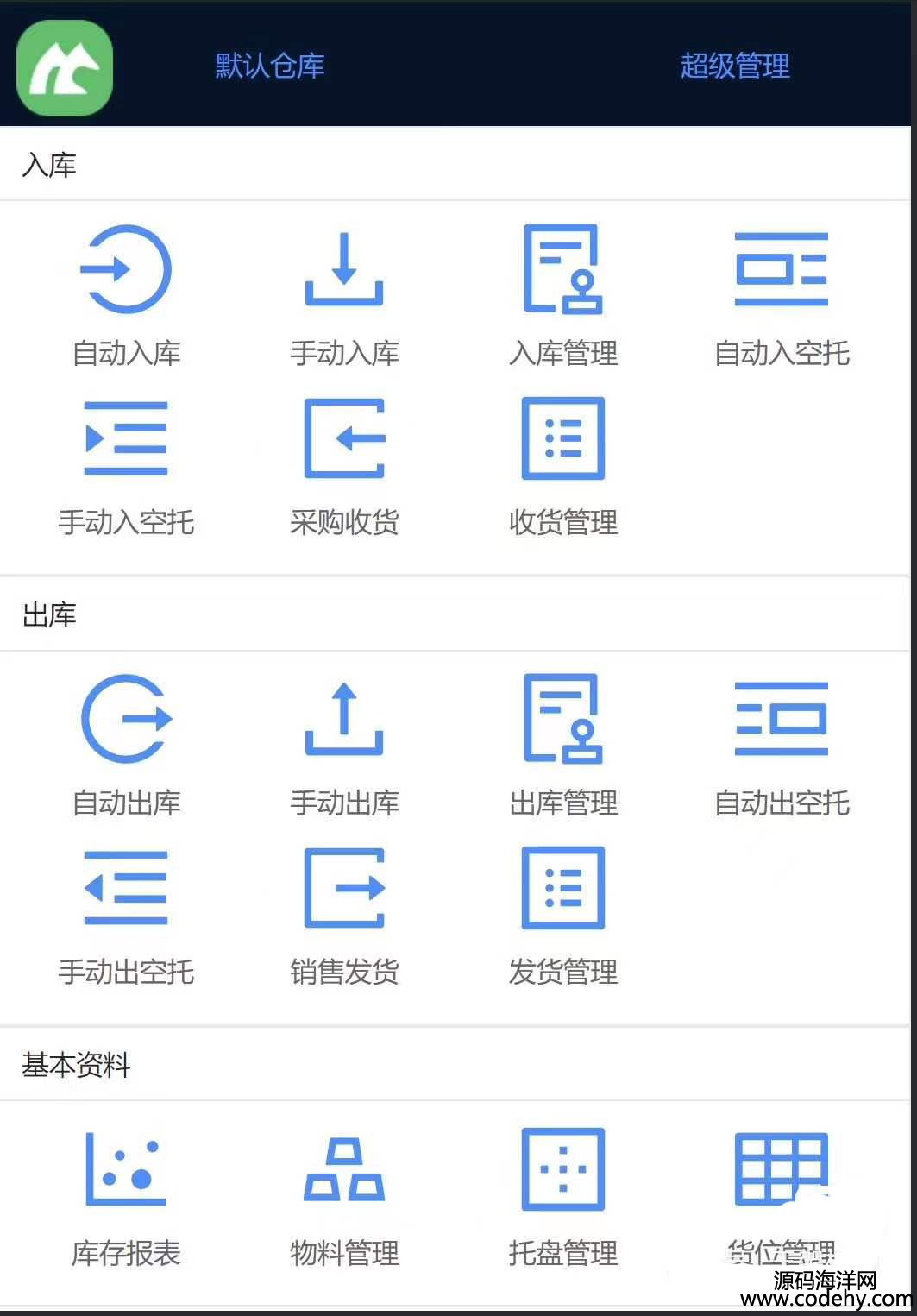
Task: Open the 超级管理 account menu
Action: pyautogui.click(x=734, y=66)
